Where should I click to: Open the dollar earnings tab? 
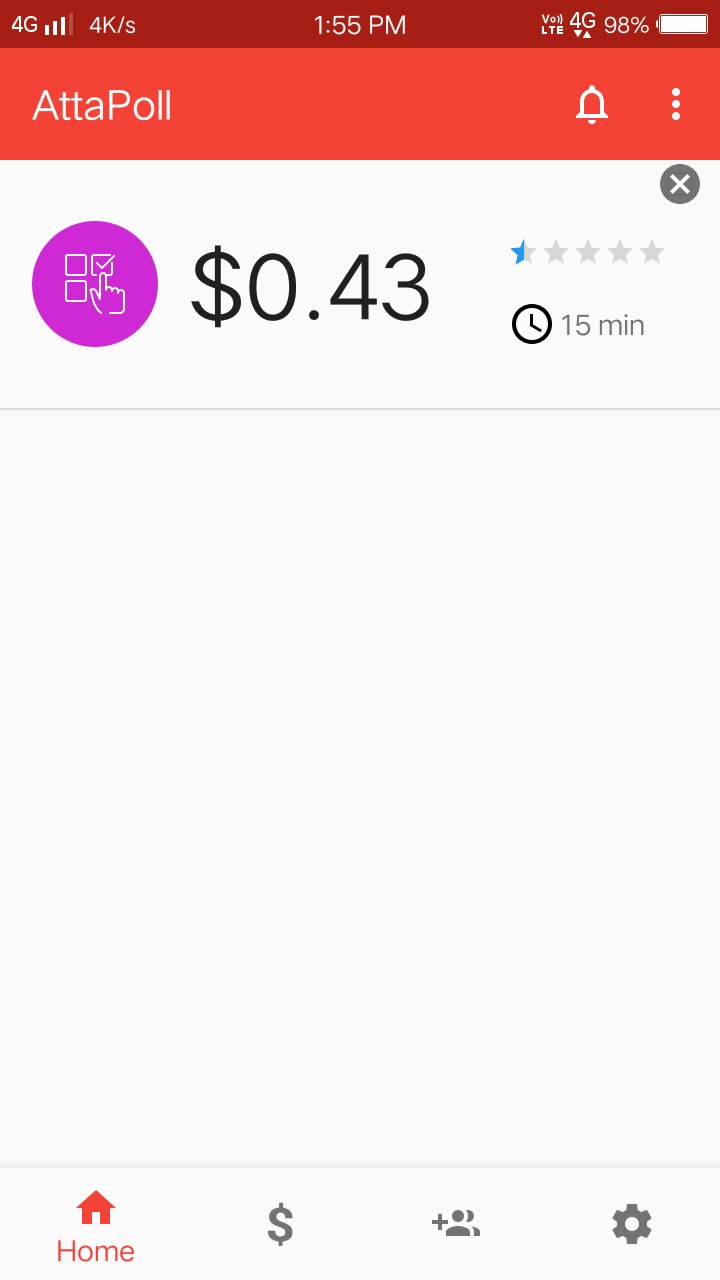280,1225
